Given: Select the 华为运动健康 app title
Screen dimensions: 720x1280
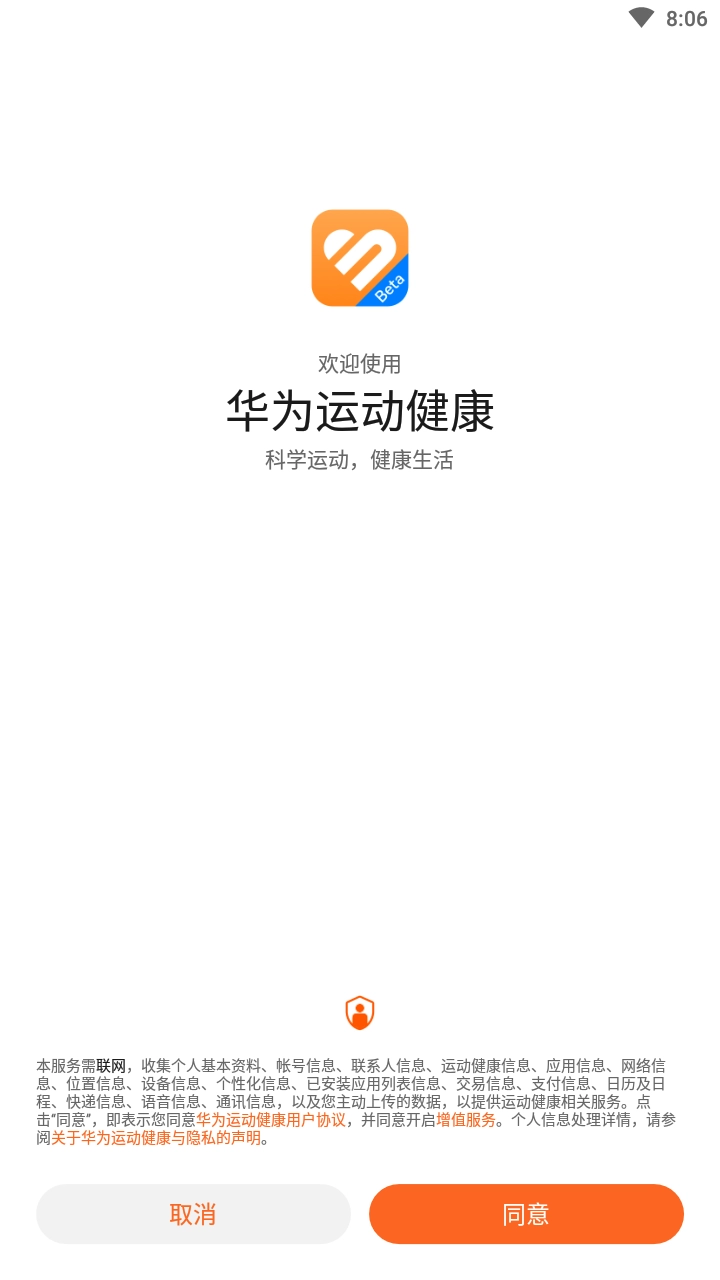Looking at the screenshot, I should [360, 409].
